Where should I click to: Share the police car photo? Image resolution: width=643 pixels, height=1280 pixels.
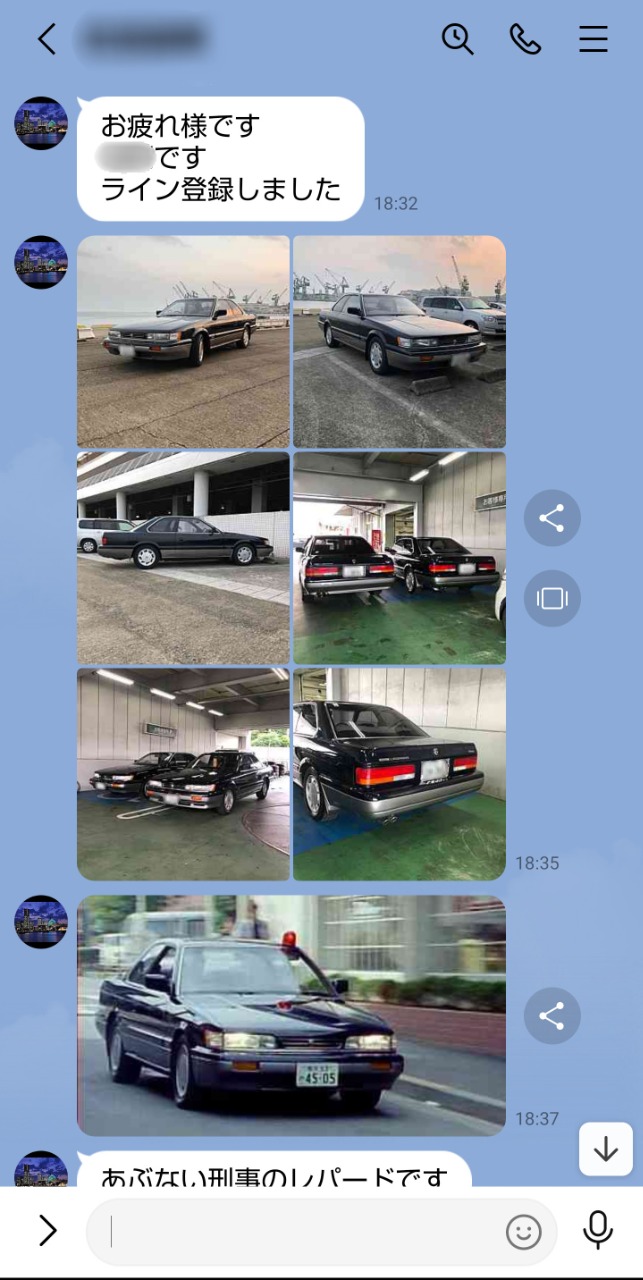[552, 1017]
